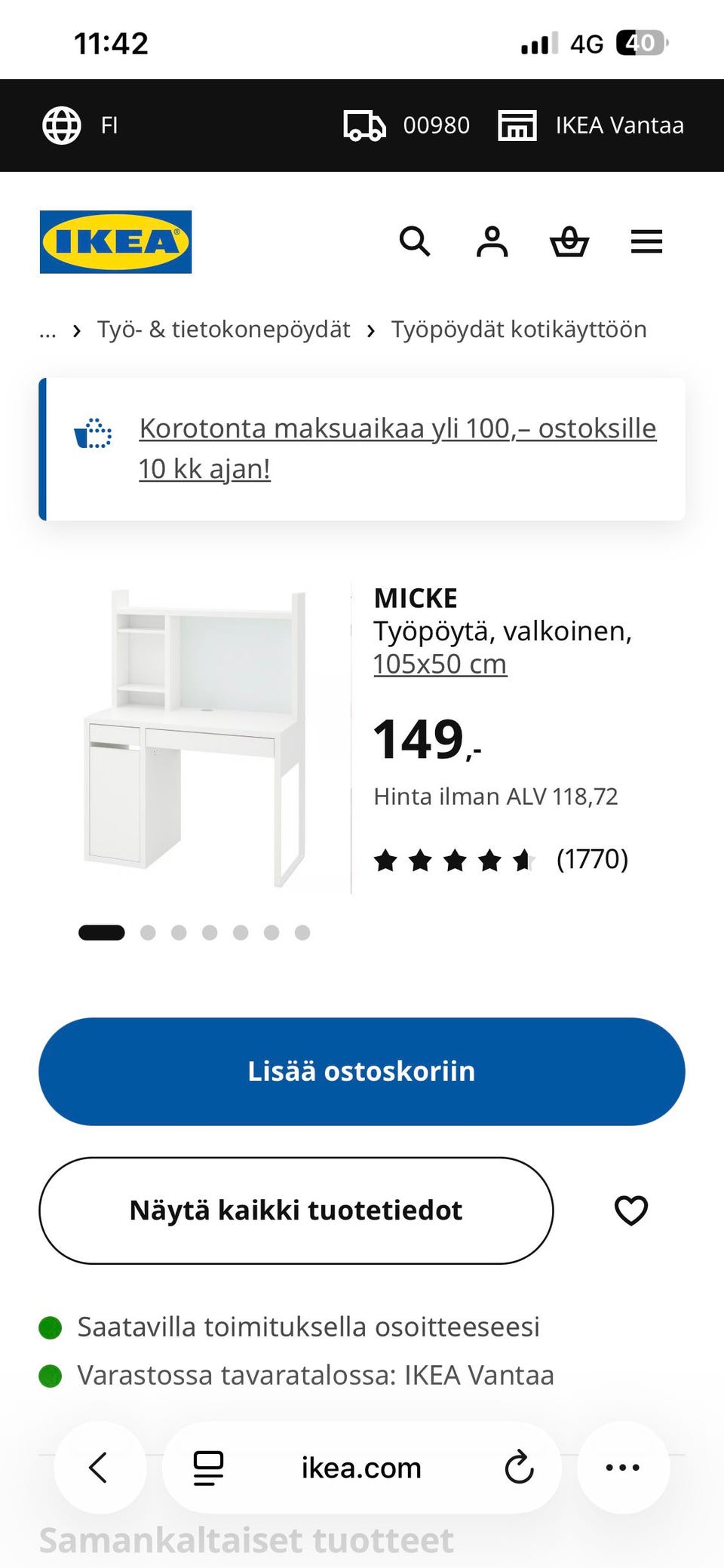Change delivery postcode 00980

click(406, 125)
